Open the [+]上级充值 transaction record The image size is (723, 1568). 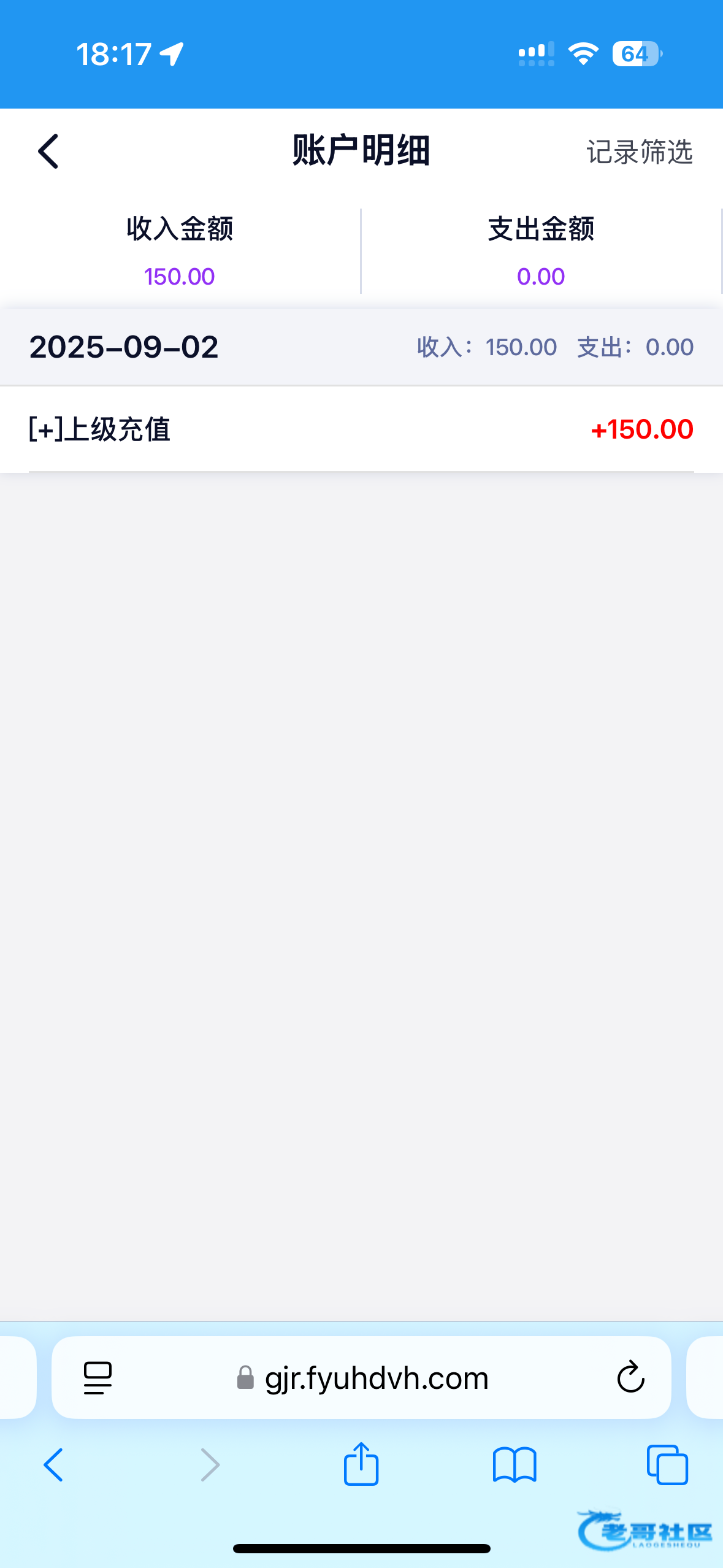coord(361,429)
